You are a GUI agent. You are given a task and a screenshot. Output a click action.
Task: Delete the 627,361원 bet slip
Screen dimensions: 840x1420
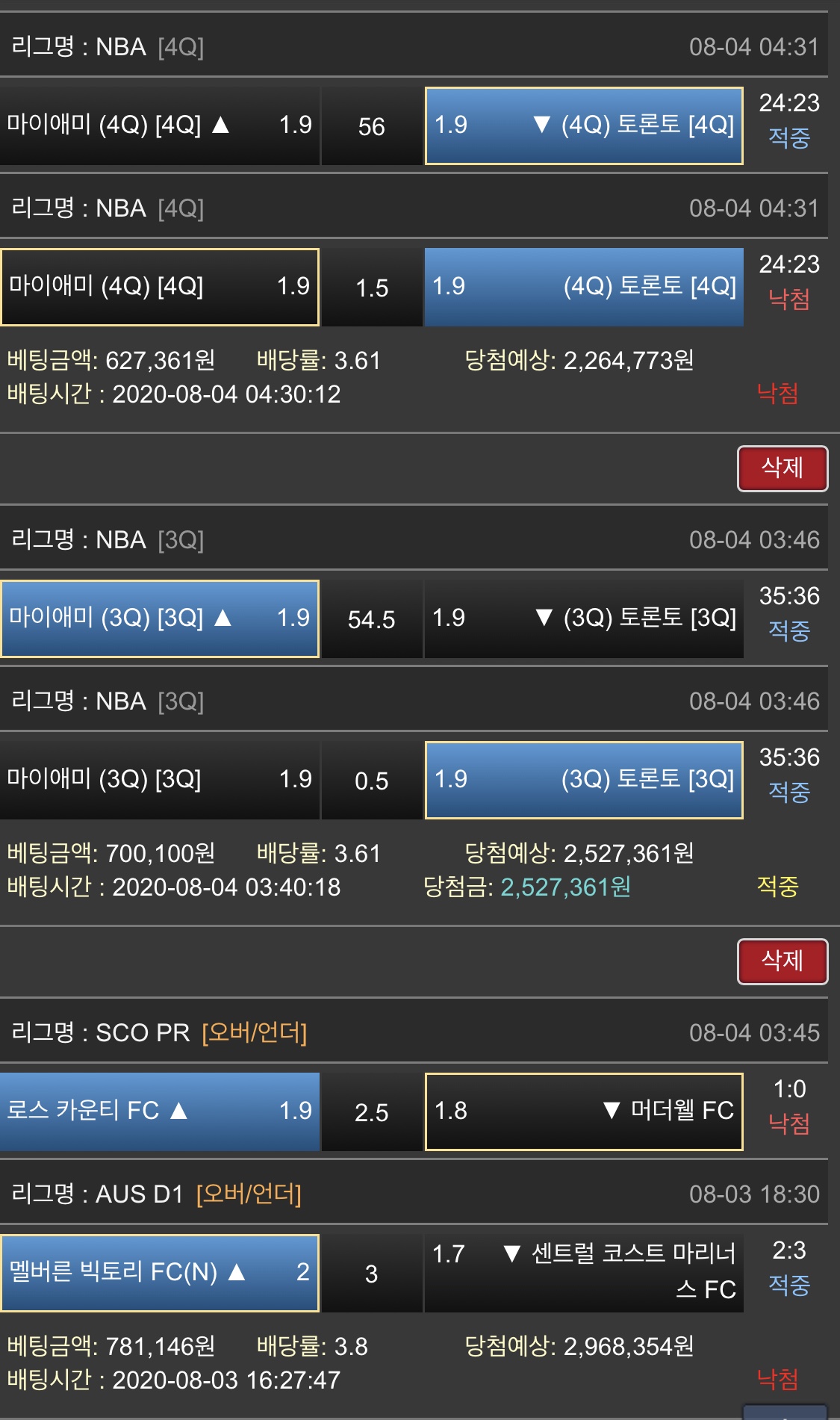[782, 468]
